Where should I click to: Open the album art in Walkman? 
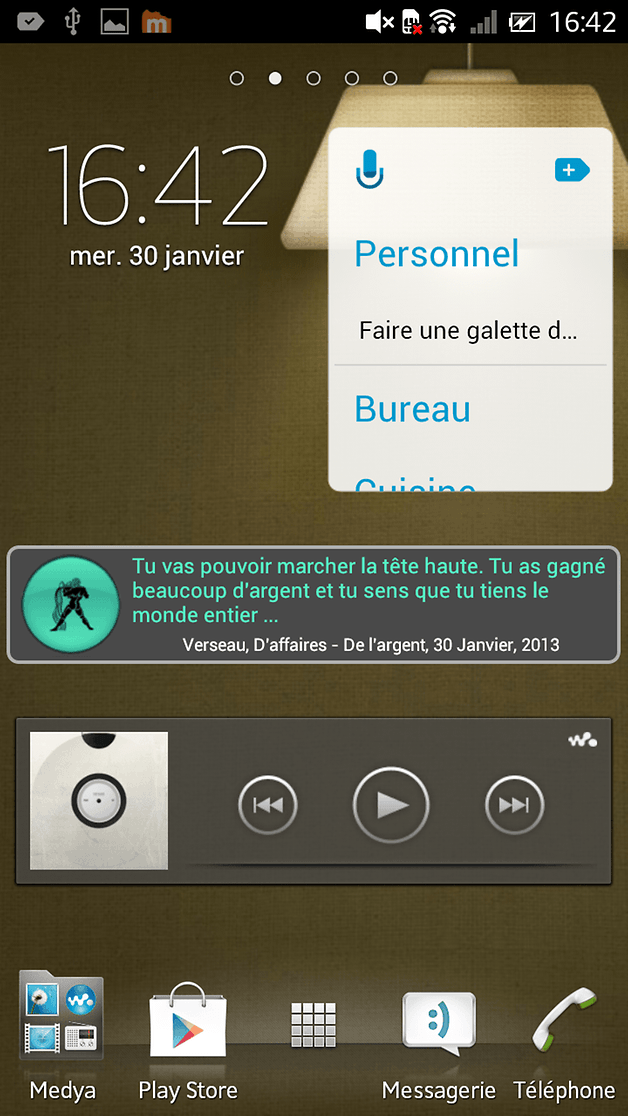click(99, 800)
